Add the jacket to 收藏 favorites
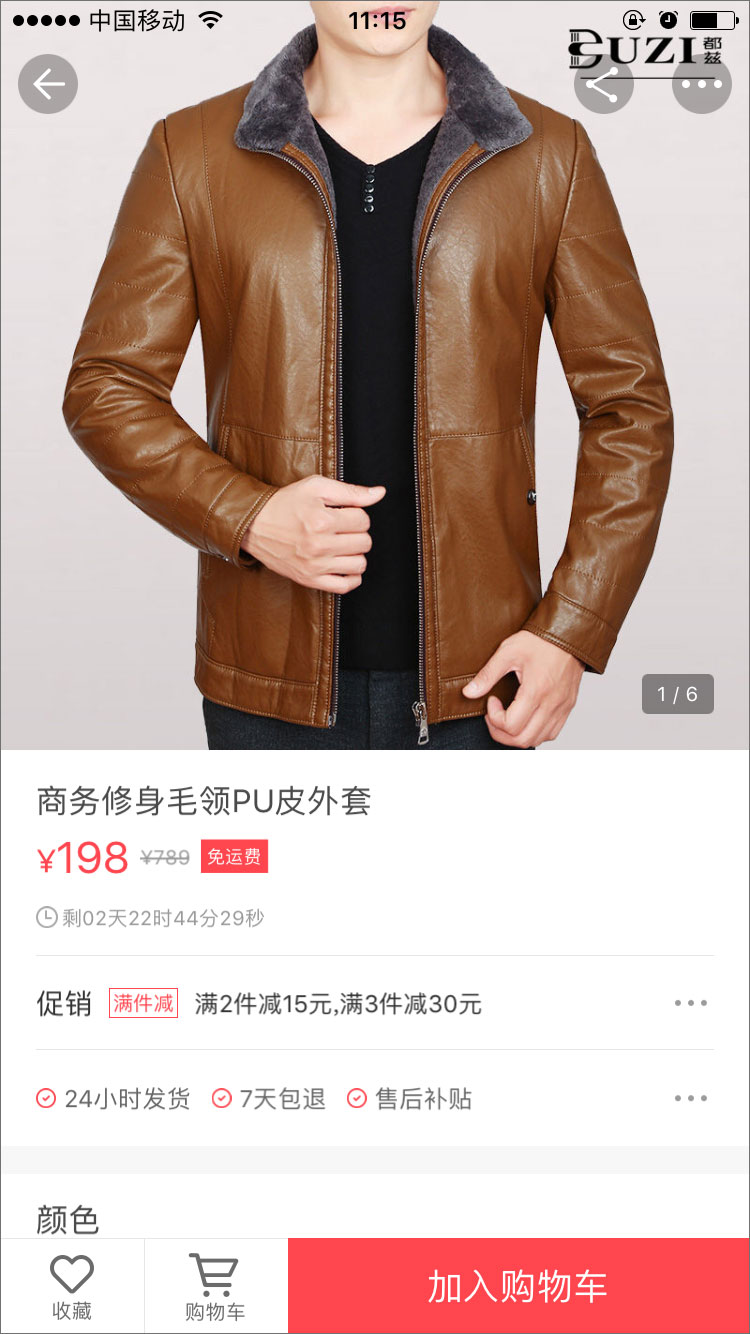The width and height of the screenshot is (750, 1334). (72, 1287)
